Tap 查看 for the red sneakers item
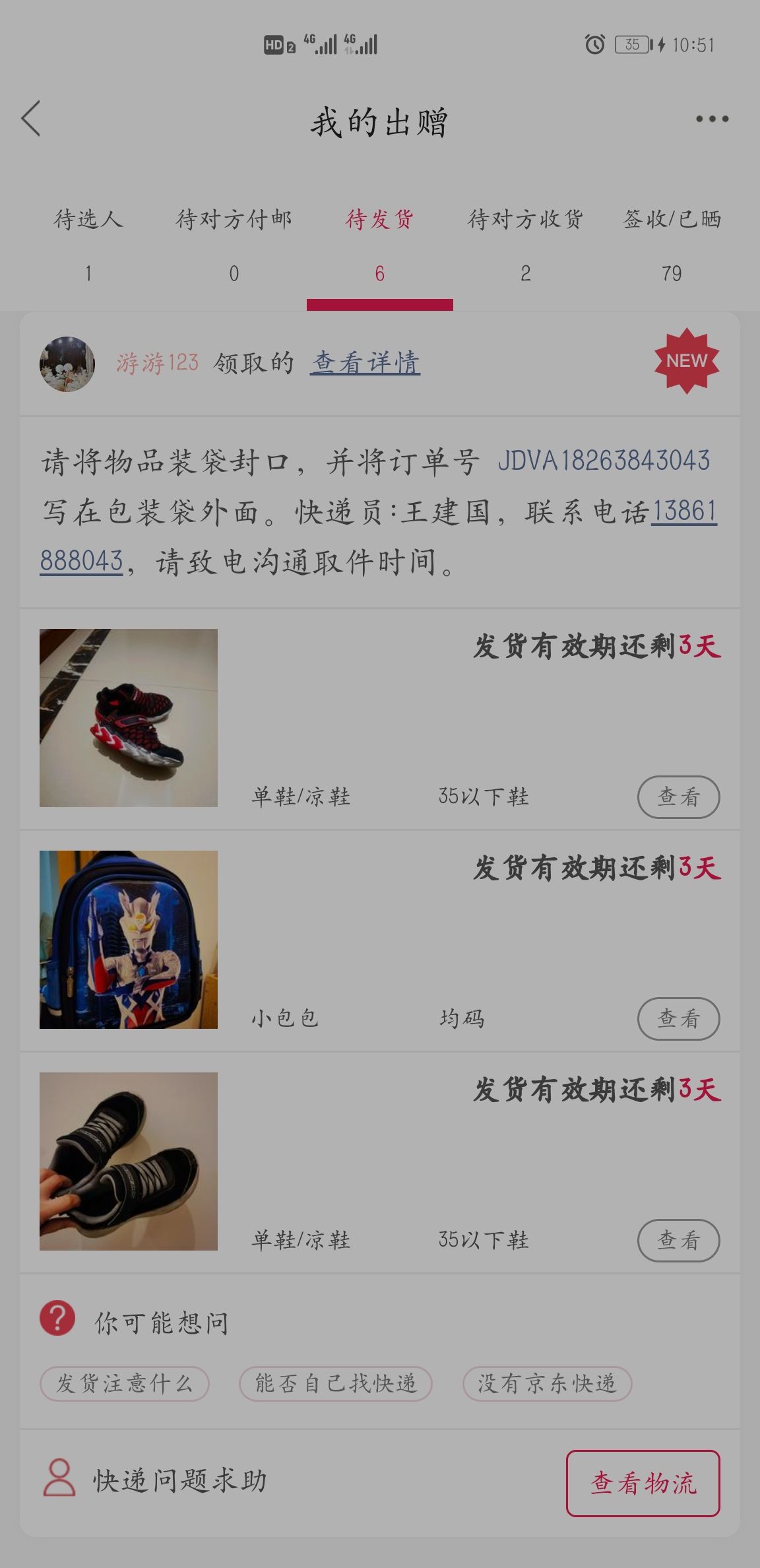This screenshot has height=1568, width=760. (x=678, y=797)
